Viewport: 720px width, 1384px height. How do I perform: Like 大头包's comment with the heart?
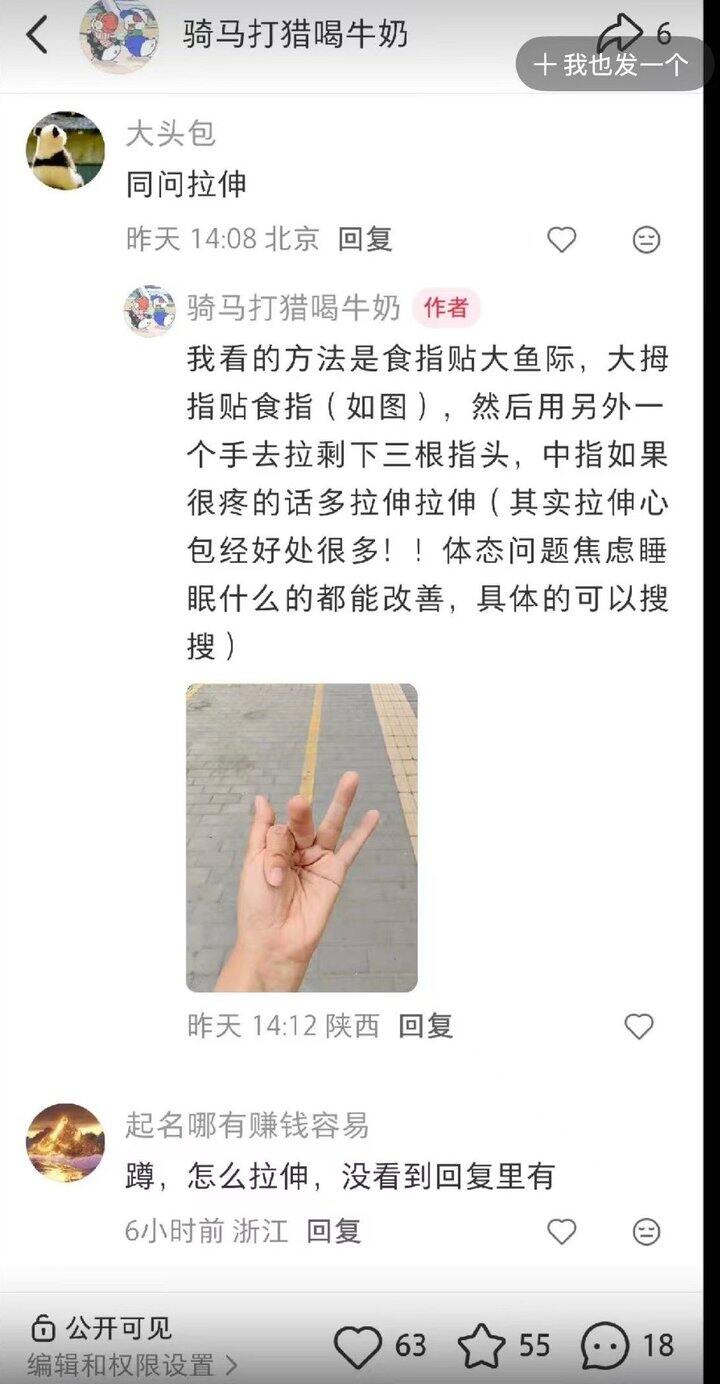pyautogui.click(x=562, y=239)
